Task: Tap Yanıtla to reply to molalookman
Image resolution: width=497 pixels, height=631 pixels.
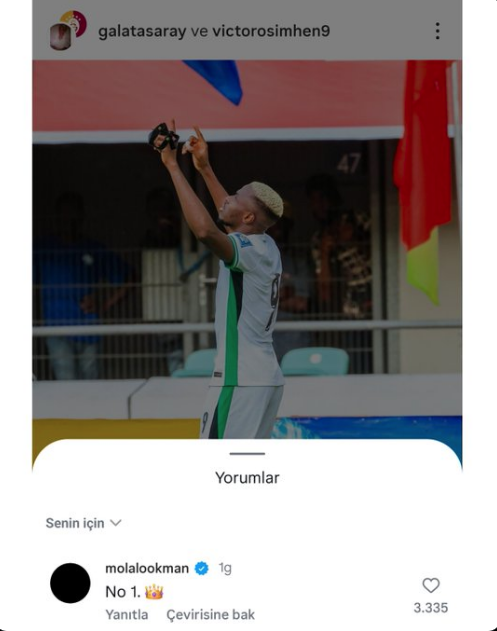Action: point(126,615)
